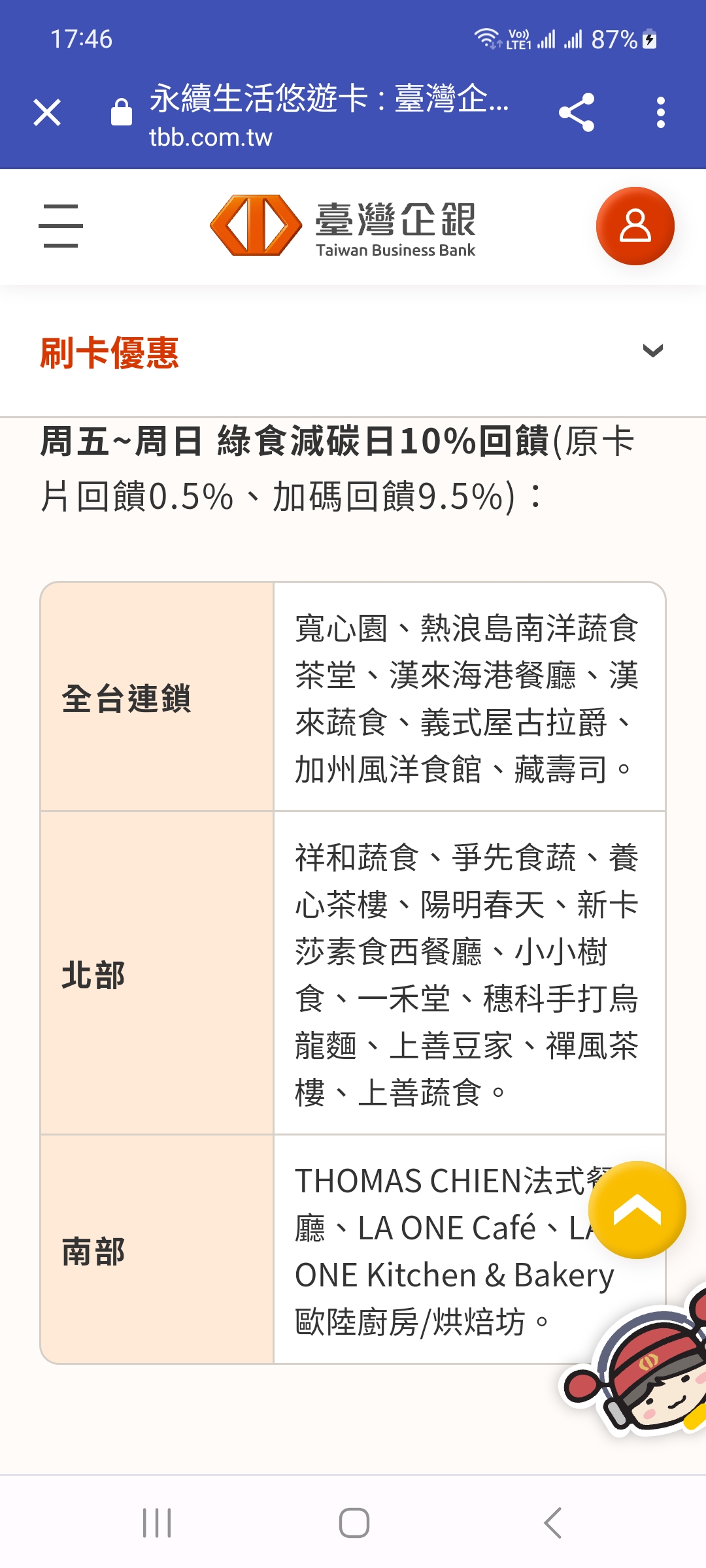
Task: Share this tbb.com.tw page
Action: pyautogui.click(x=577, y=112)
